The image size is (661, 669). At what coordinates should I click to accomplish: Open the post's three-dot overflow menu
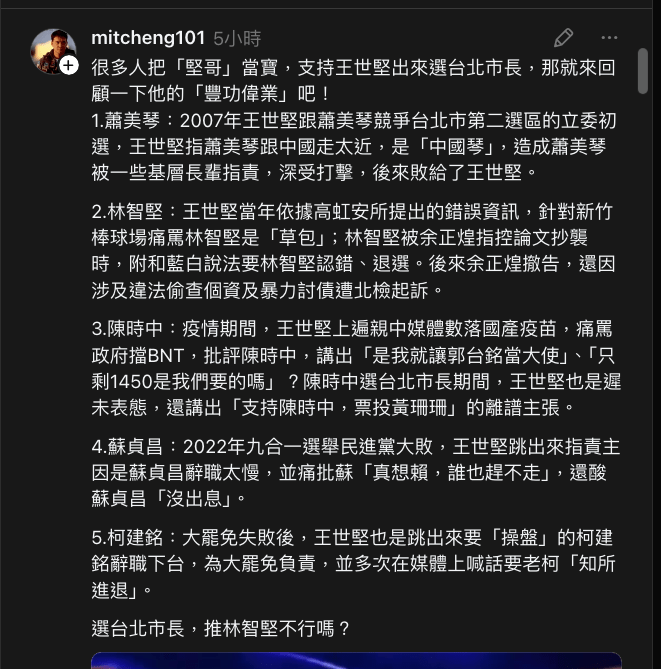click(609, 38)
